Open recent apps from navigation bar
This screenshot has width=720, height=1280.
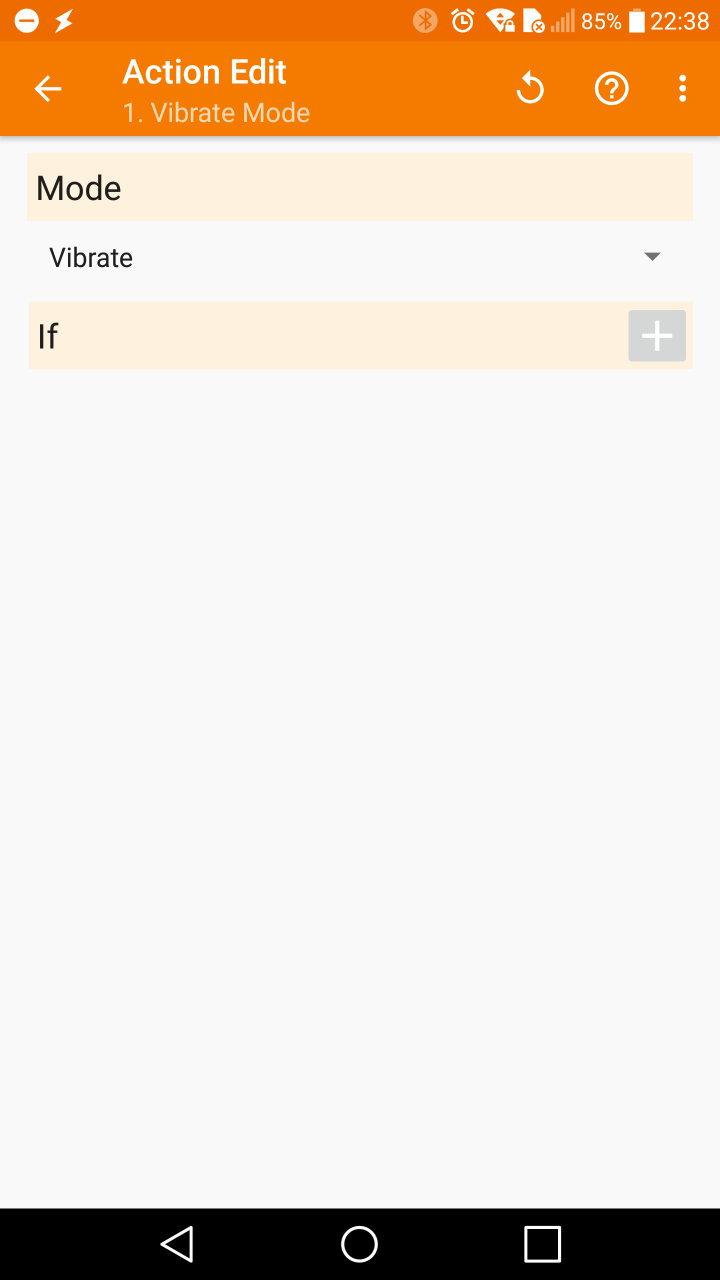tap(542, 1244)
